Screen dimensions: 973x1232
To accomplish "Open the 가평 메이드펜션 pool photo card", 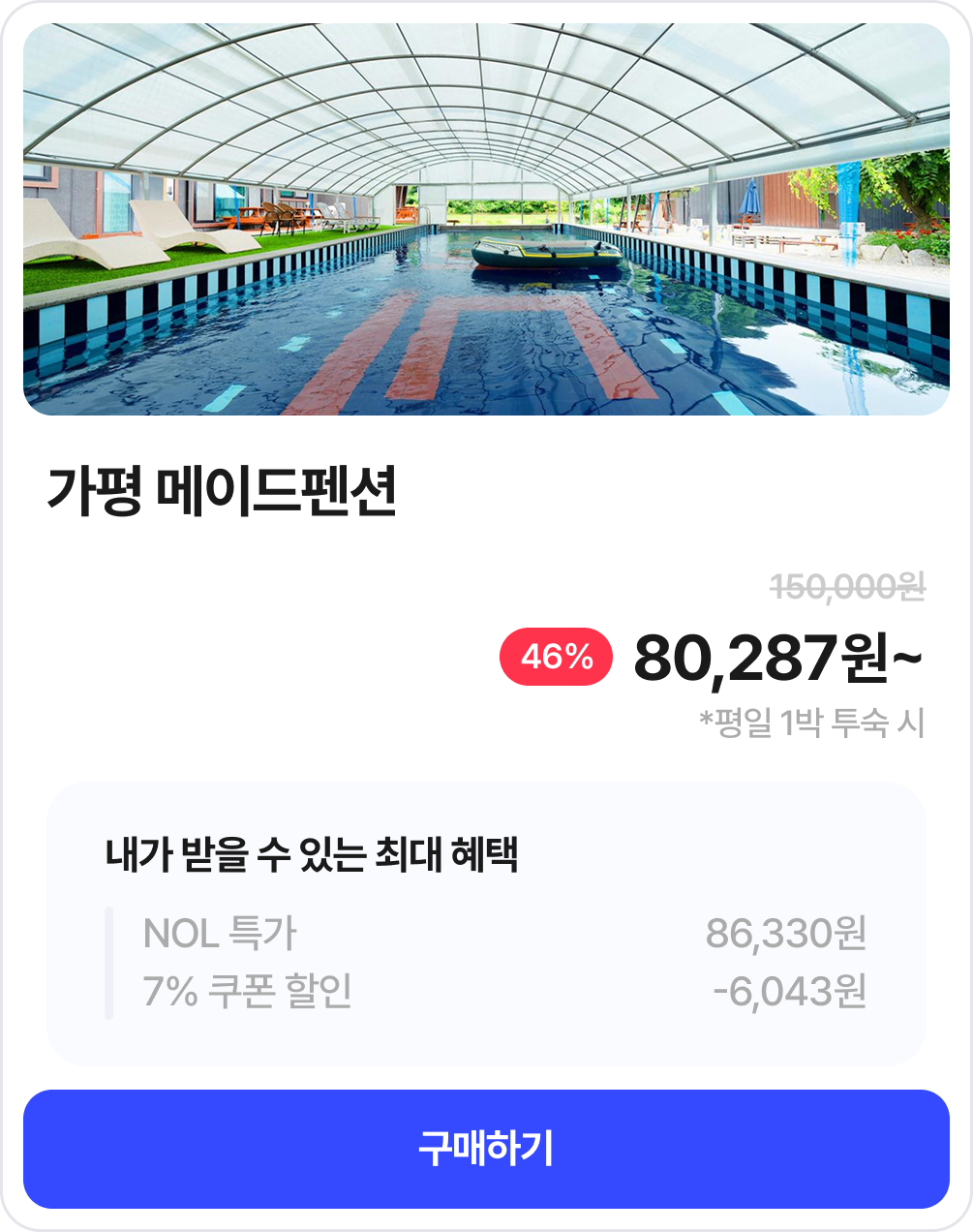I will (x=486, y=220).
